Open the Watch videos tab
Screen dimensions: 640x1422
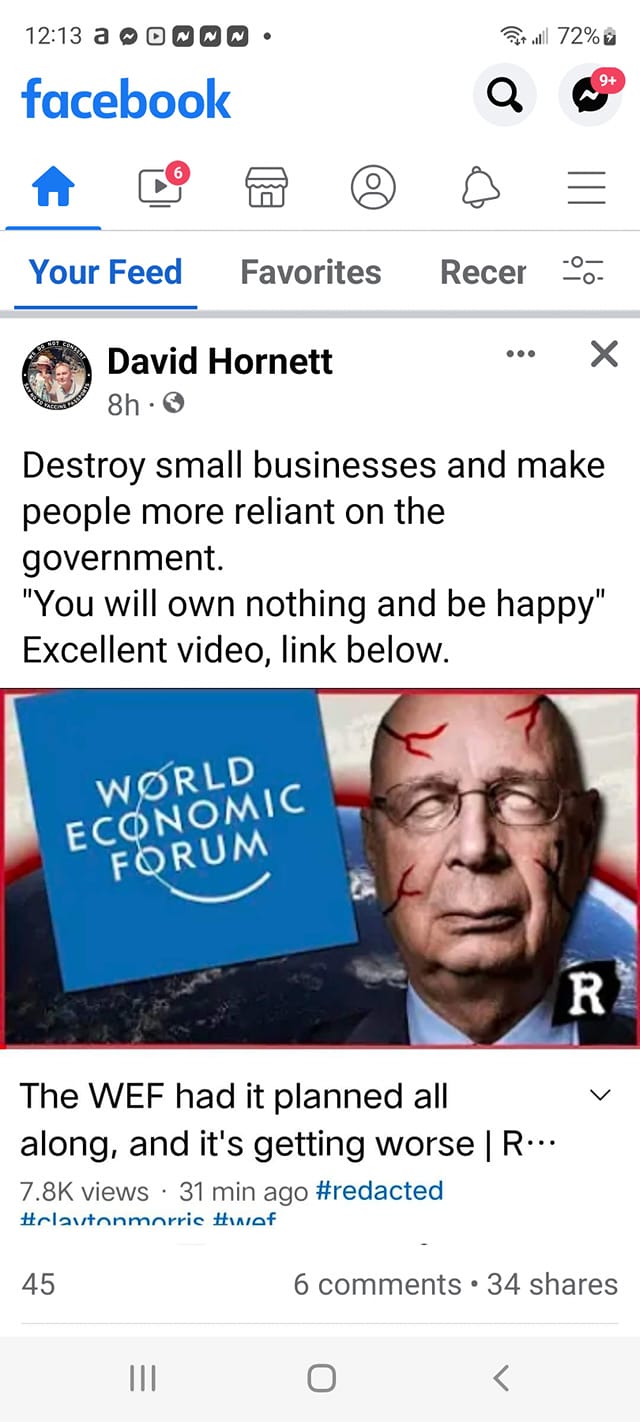tap(161, 187)
